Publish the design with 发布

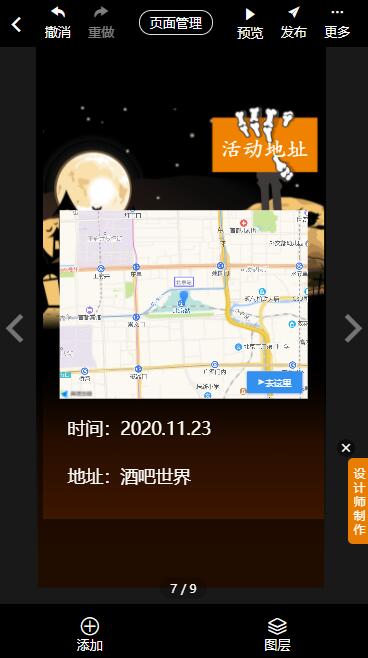pos(294,23)
